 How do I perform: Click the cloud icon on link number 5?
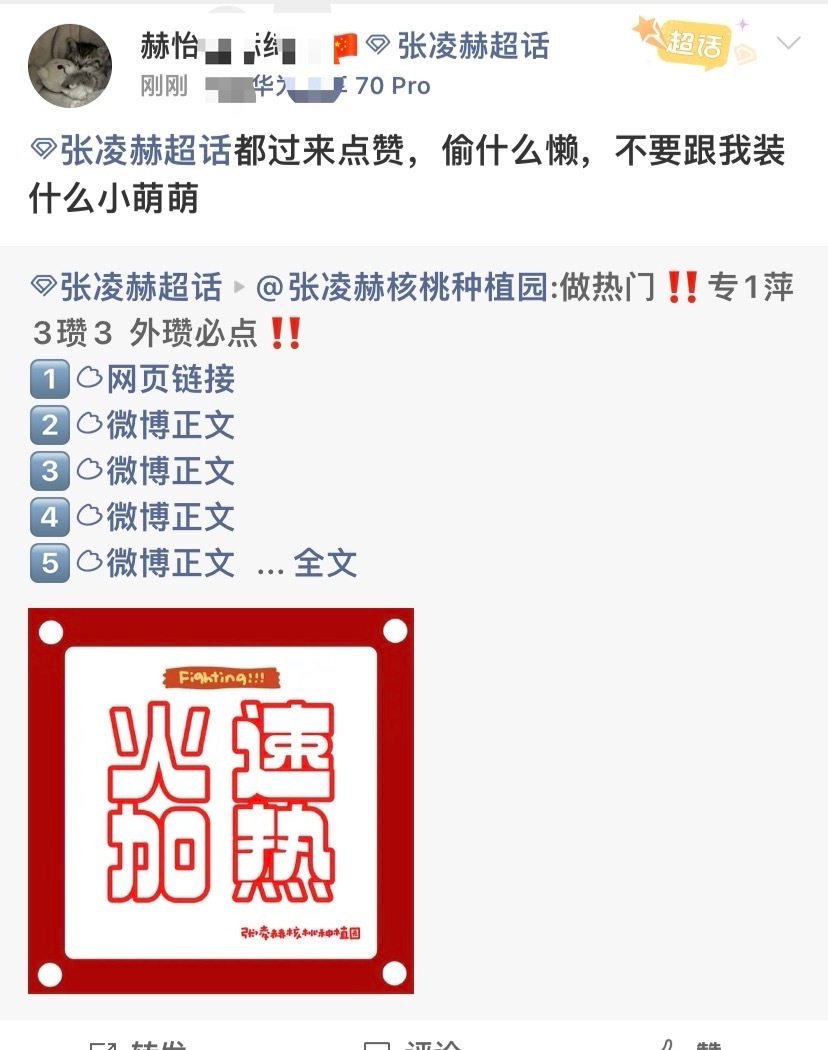click(x=89, y=563)
